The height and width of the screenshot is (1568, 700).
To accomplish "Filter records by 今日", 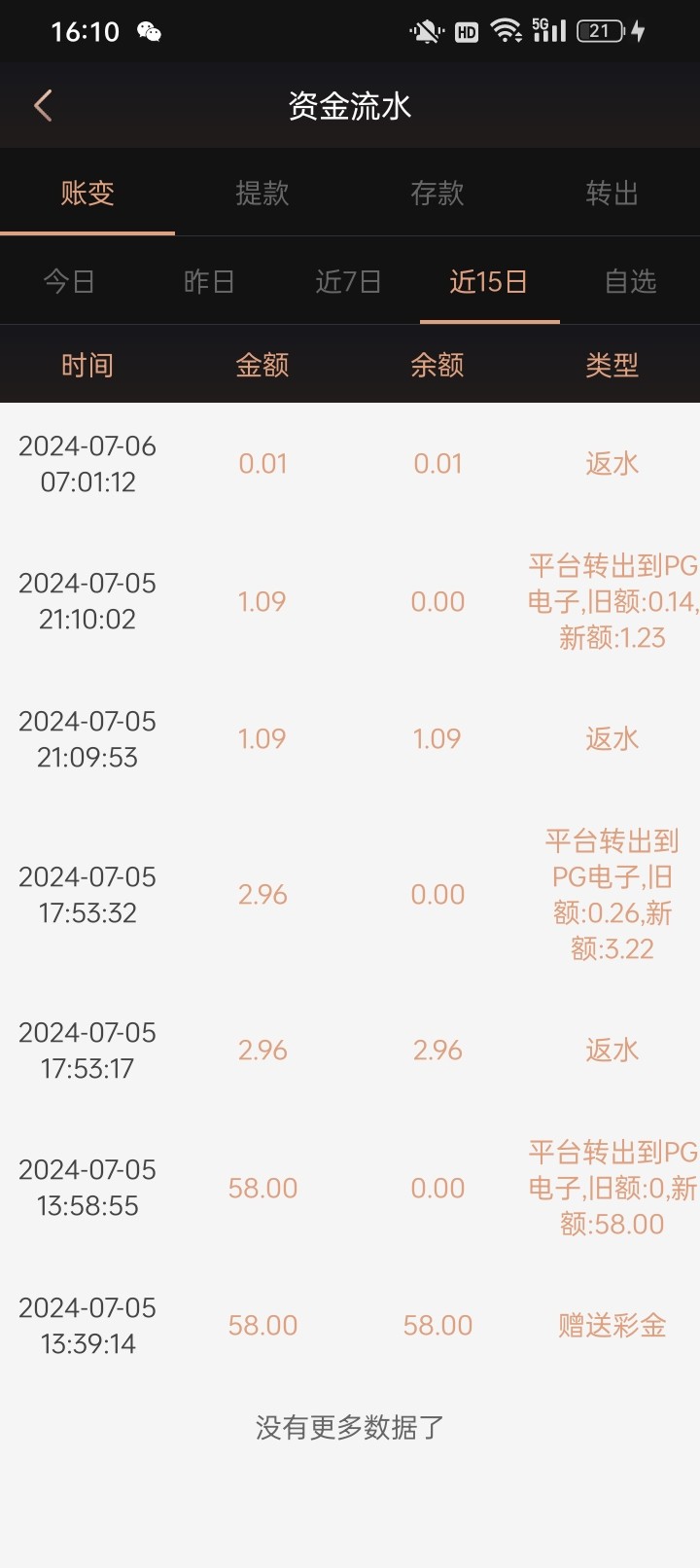I will 69,281.
